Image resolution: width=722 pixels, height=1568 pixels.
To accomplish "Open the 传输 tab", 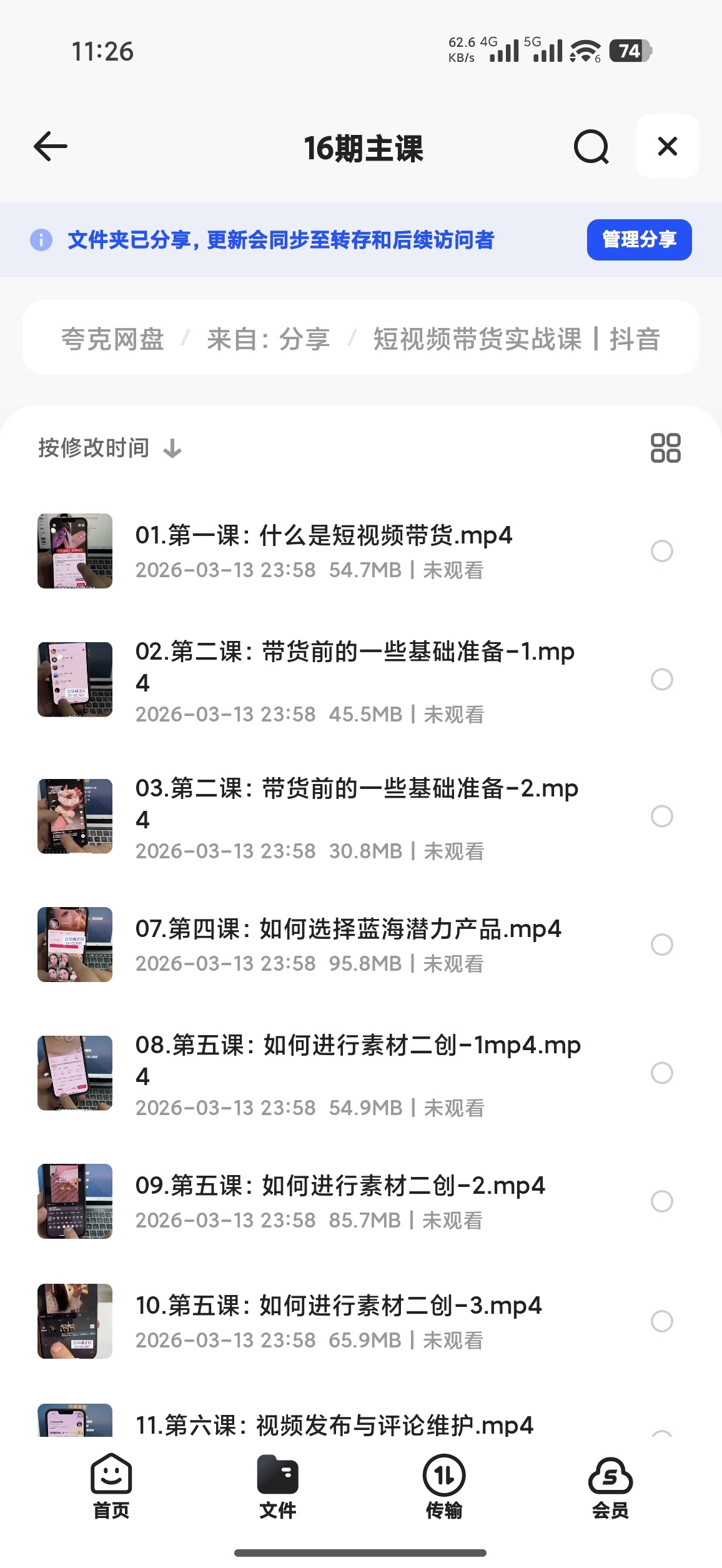I will coord(444,1487).
